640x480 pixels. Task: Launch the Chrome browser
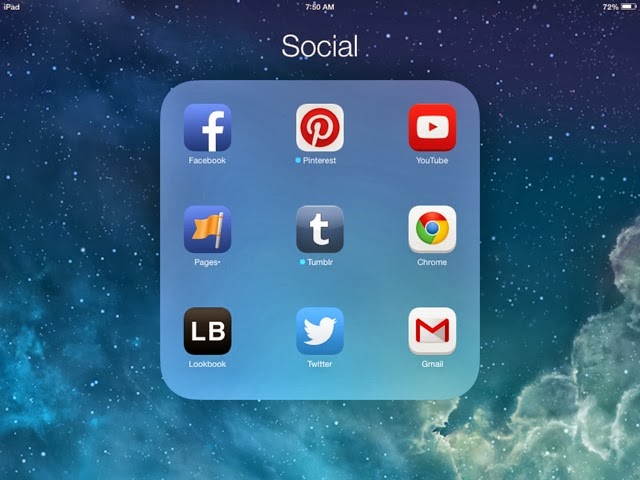(x=432, y=230)
